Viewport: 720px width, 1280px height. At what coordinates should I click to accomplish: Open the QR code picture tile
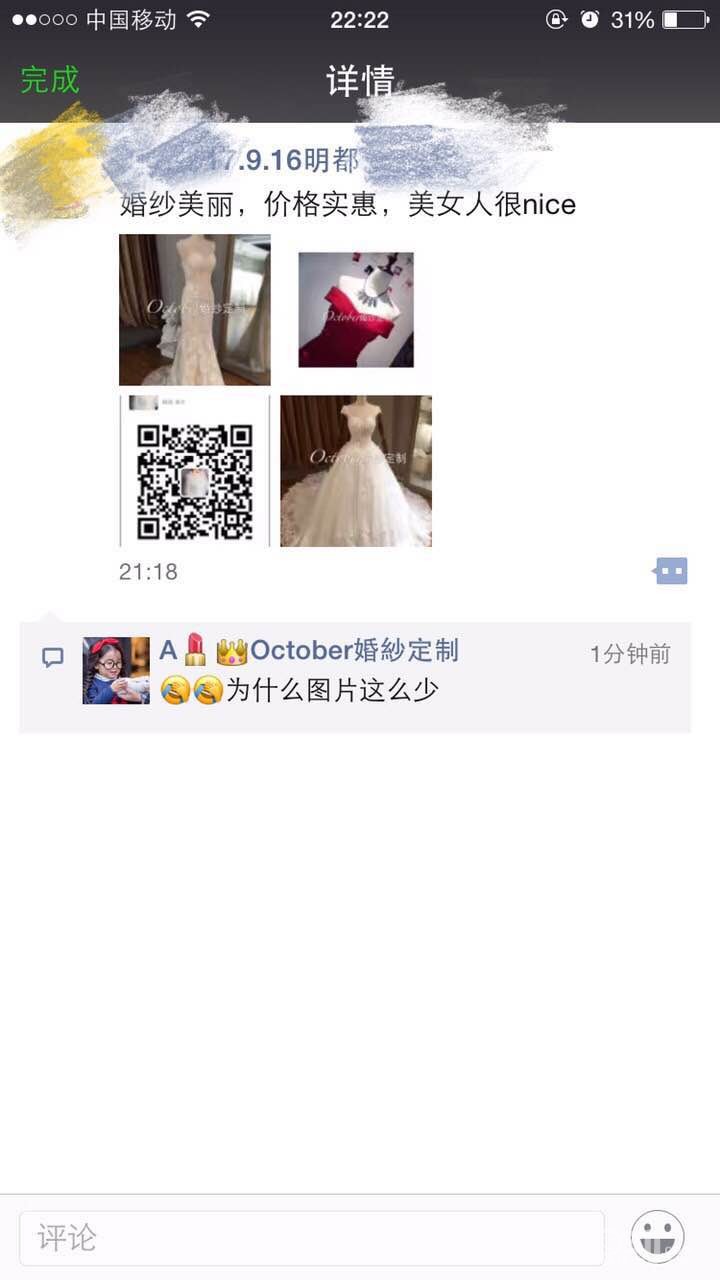coord(195,471)
